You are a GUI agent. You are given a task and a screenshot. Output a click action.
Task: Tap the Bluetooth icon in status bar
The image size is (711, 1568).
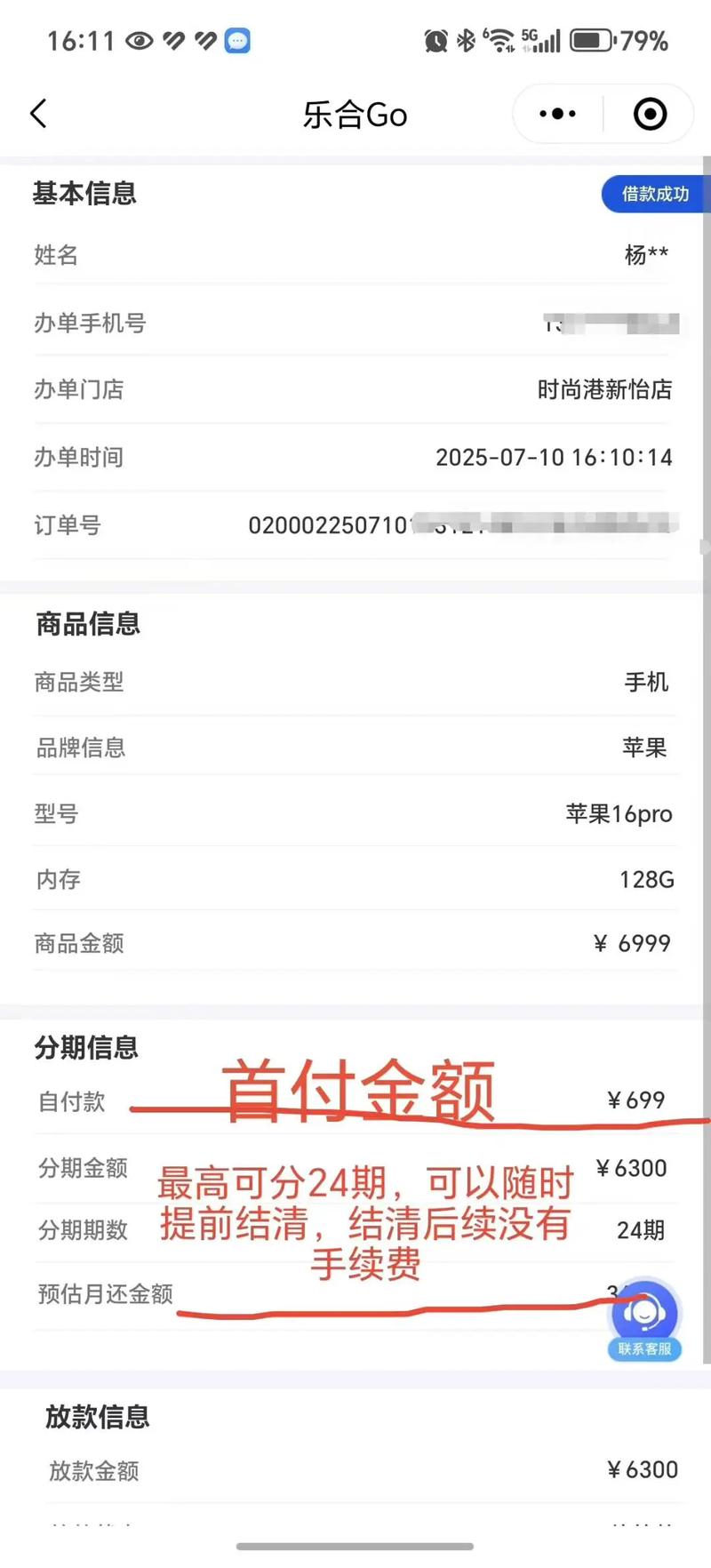[x=463, y=40]
